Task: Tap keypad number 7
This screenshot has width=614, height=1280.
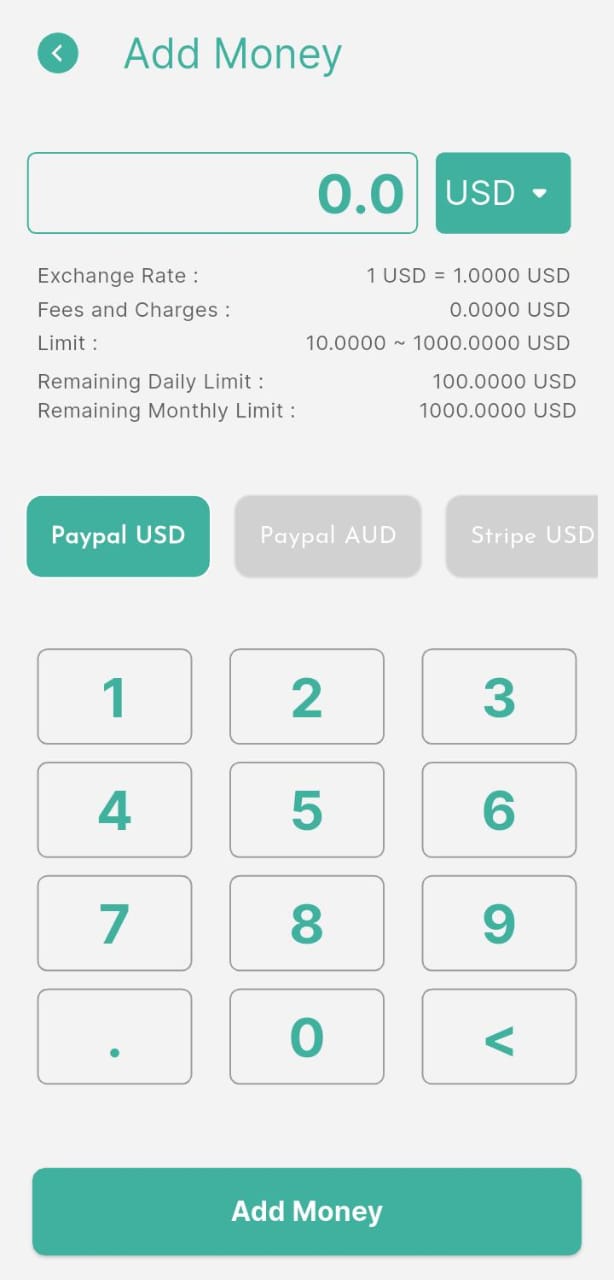Action: (x=114, y=923)
